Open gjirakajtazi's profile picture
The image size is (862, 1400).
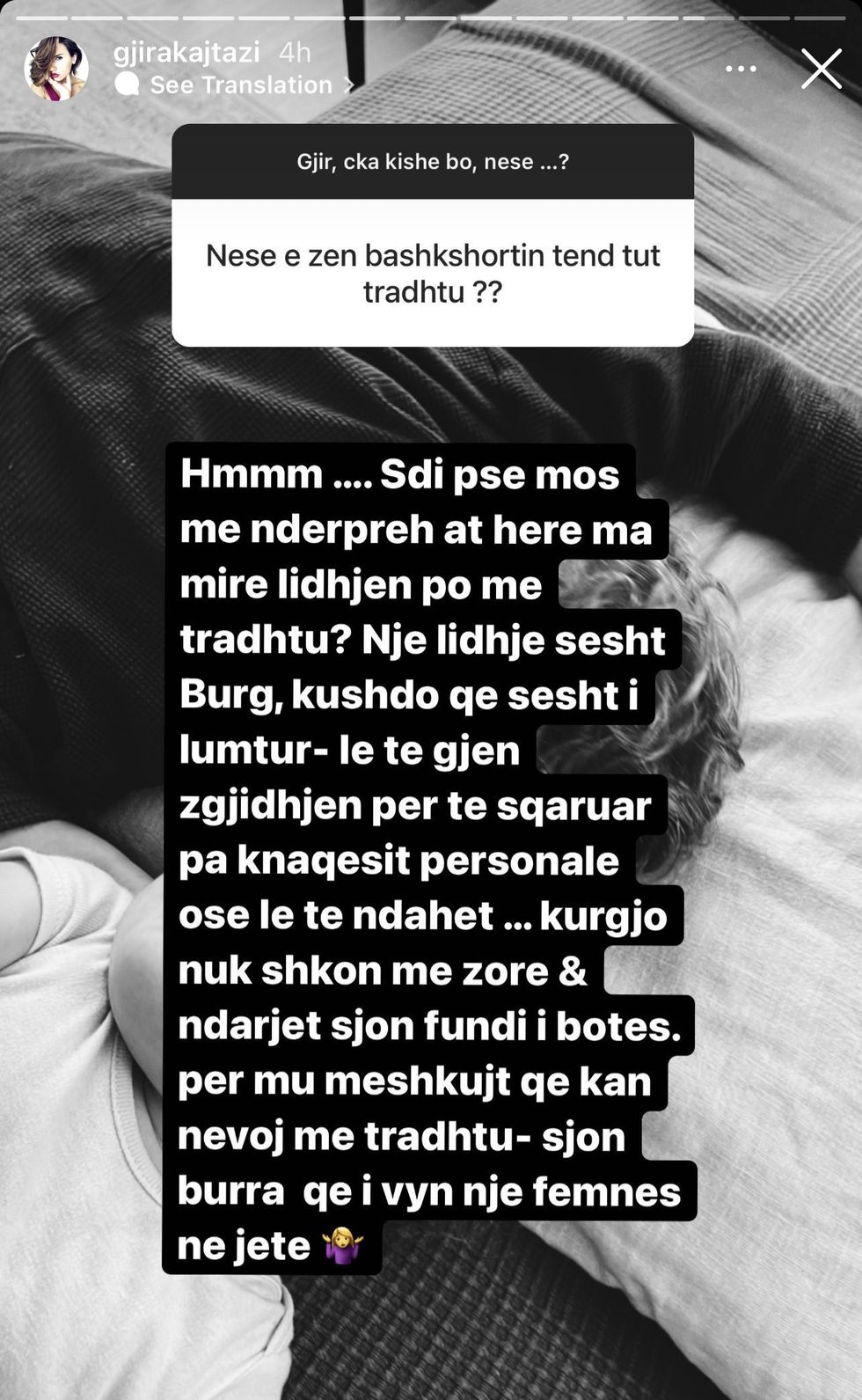click(x=56, y=68)
